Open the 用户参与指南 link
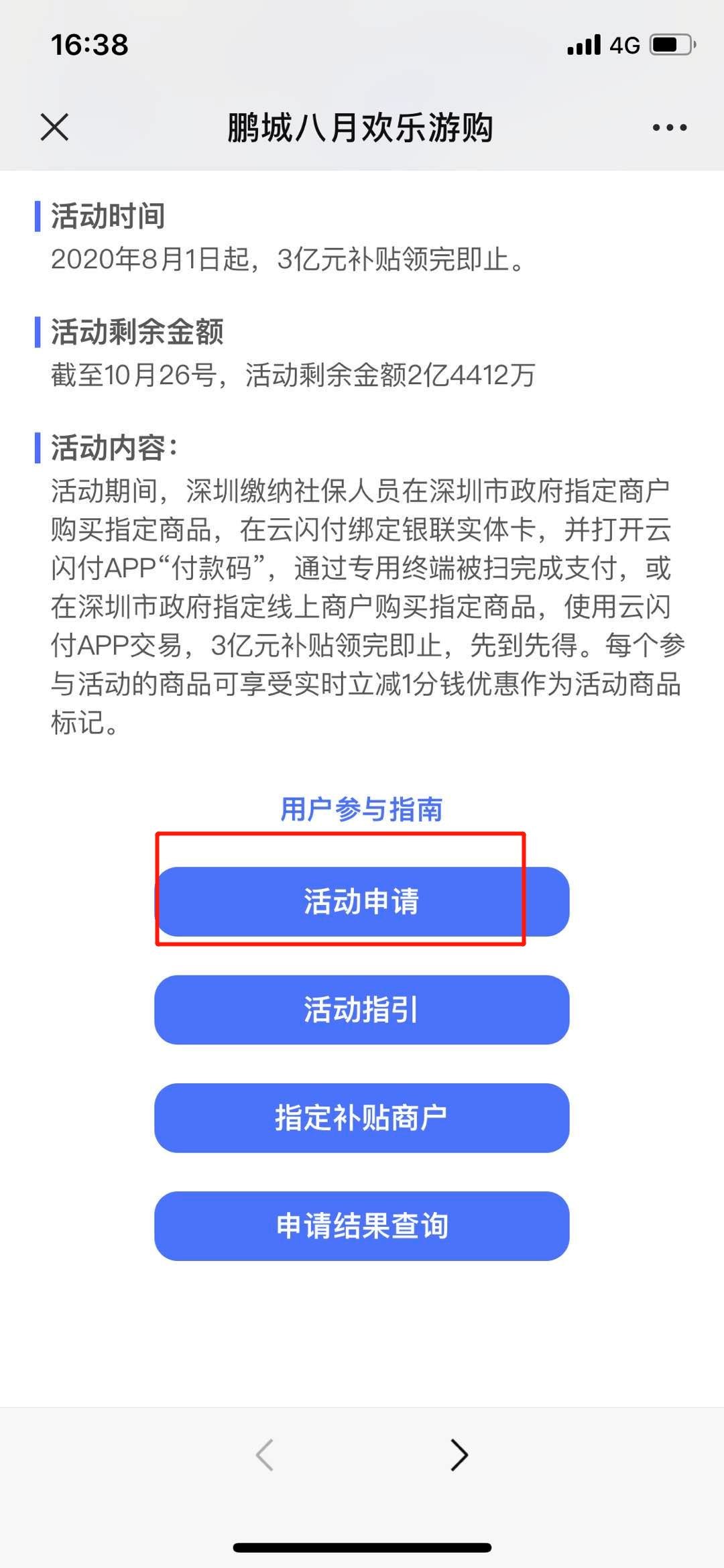The width and height of the screenshot is (724, 1568). (x=361, y=809)
